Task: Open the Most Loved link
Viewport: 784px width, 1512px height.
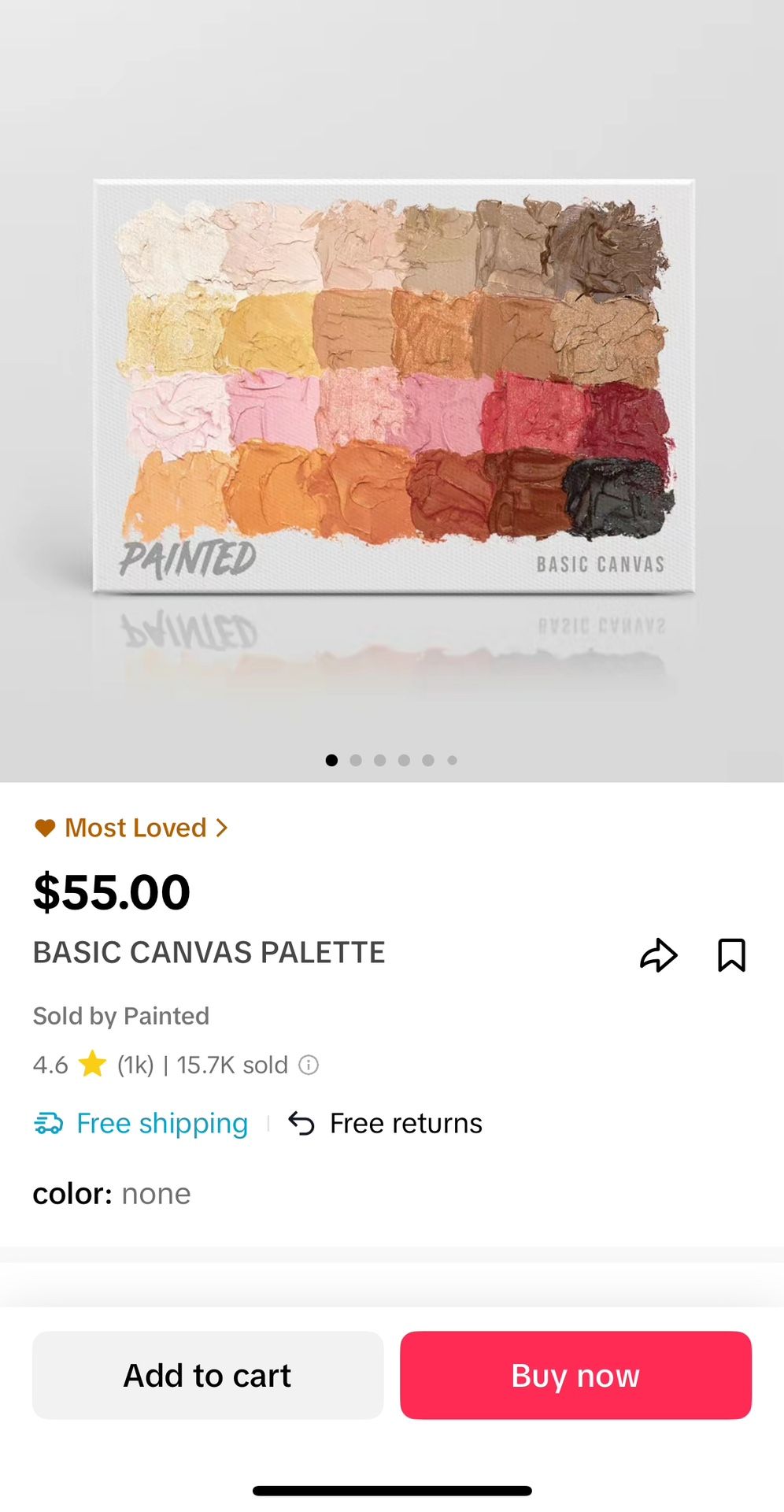Action: pos(131,828)
